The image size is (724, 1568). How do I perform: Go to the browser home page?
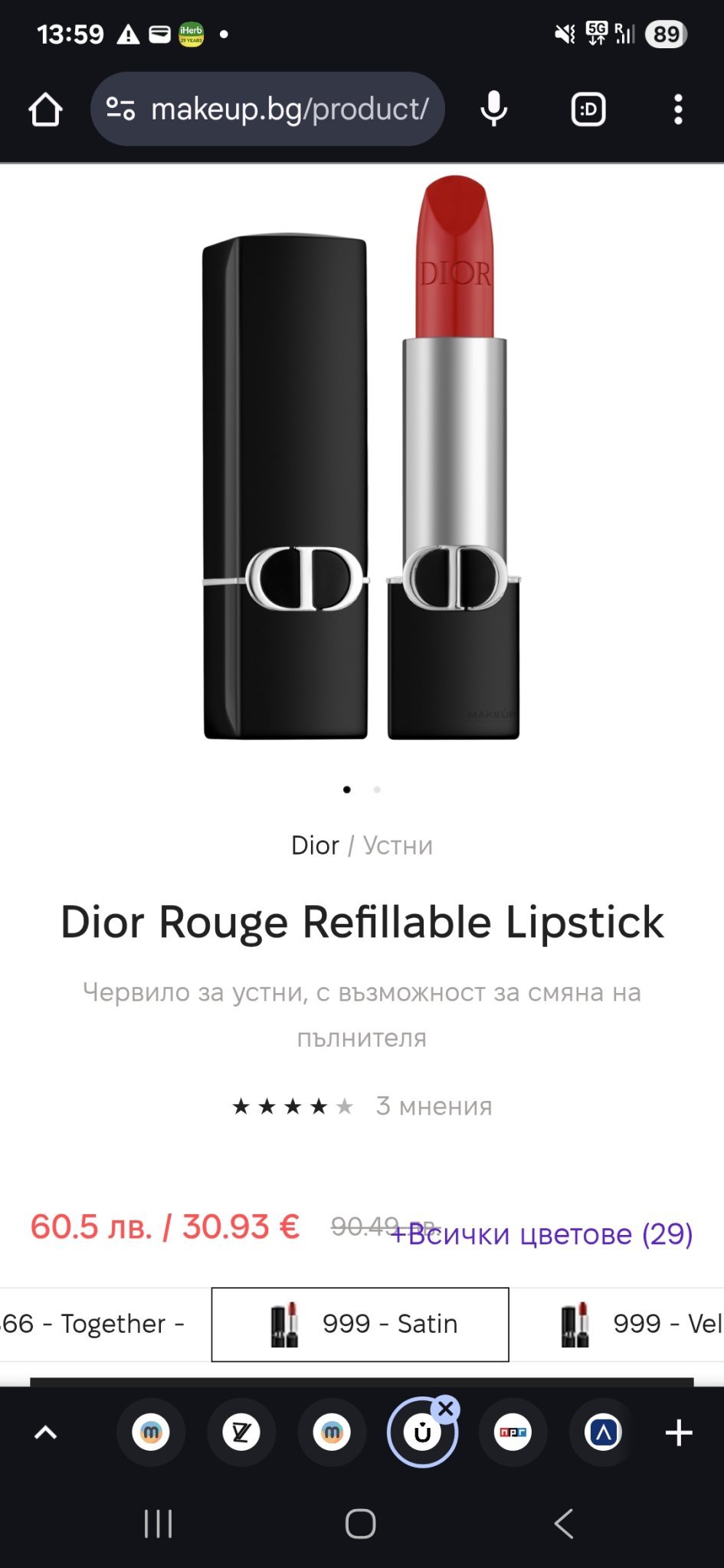tap(45, 109)
